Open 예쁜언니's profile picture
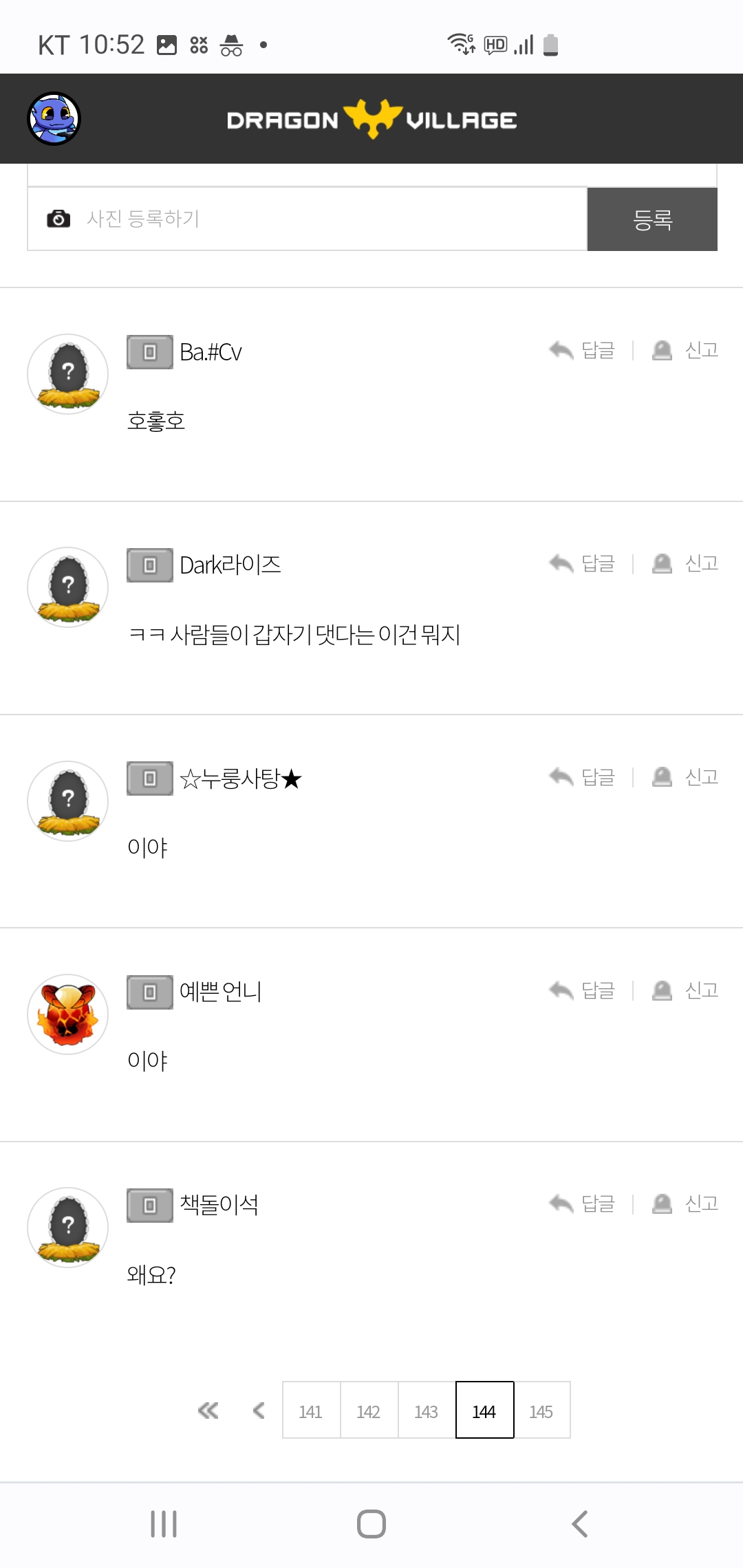This screenshot has height=1568, width=743. point(67,1014)
